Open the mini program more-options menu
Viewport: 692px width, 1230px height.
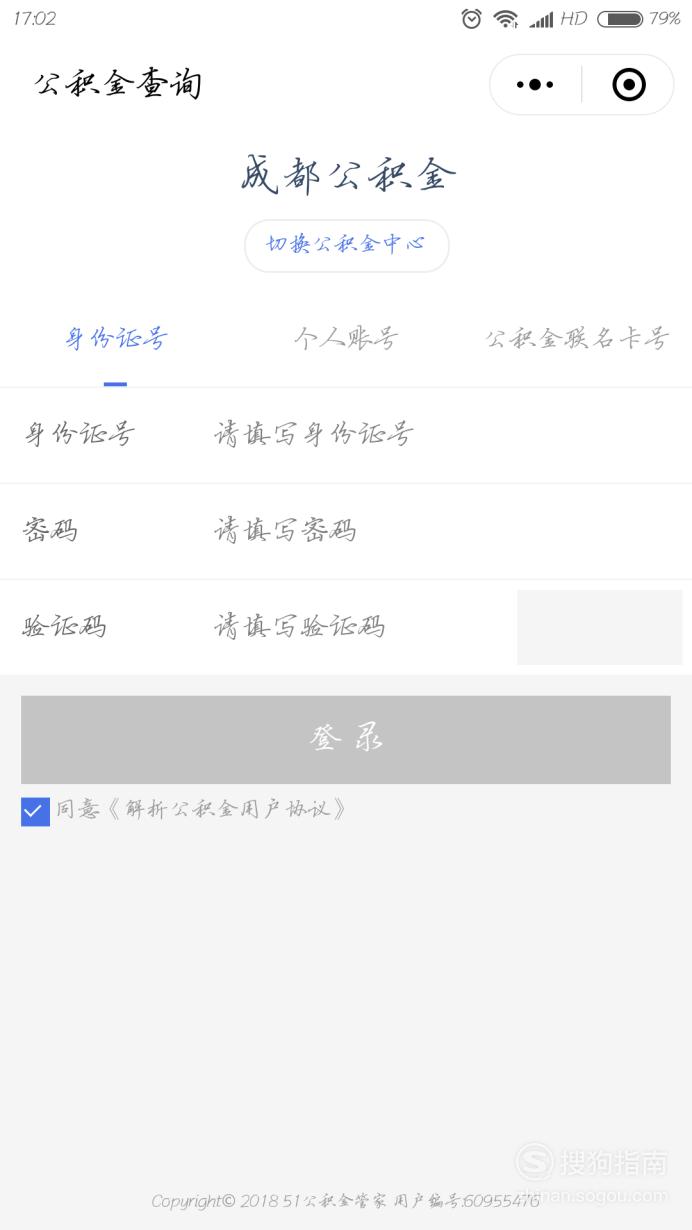(x=535, y=85)
